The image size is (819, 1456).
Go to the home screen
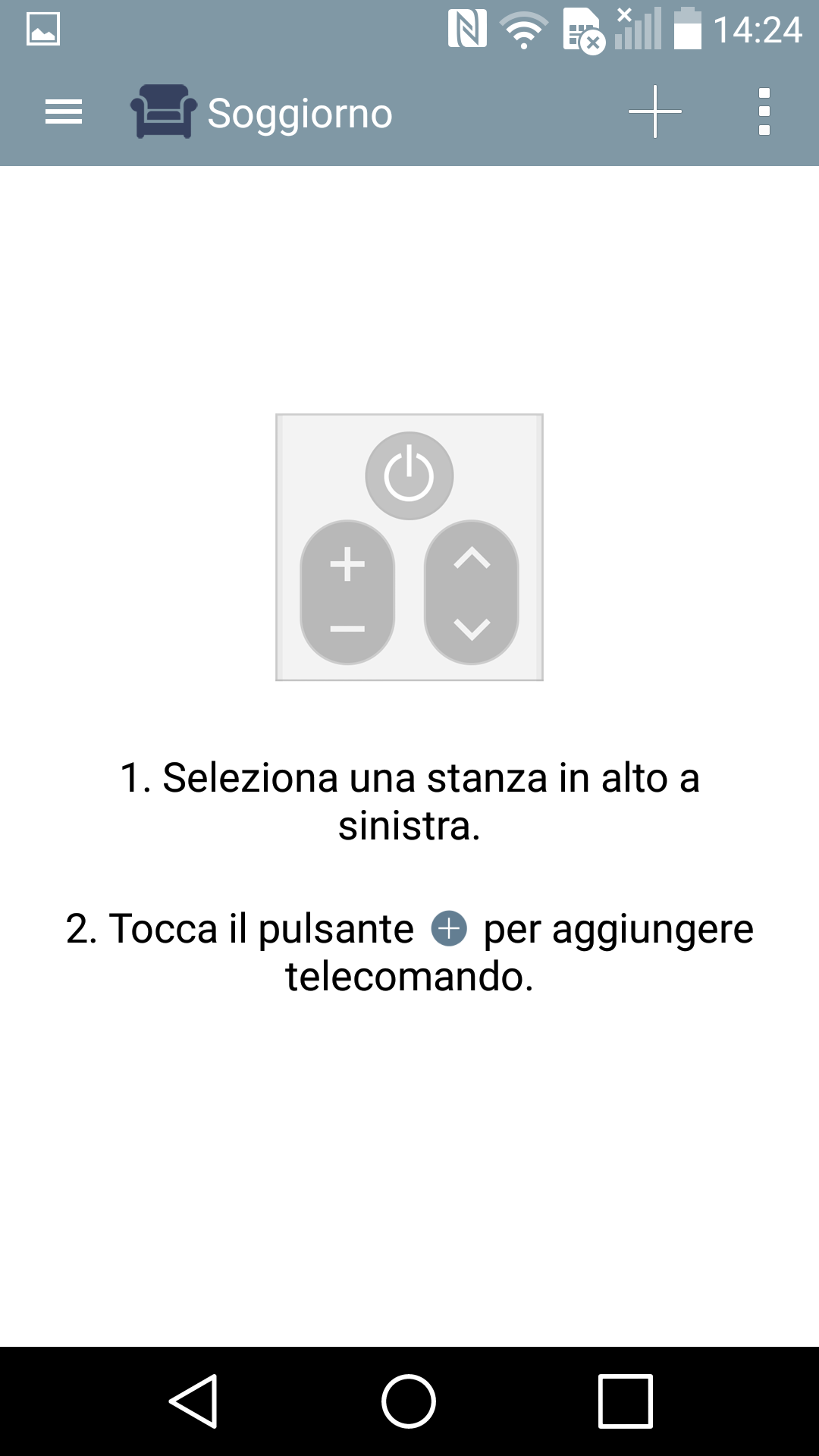[409, 1401]
